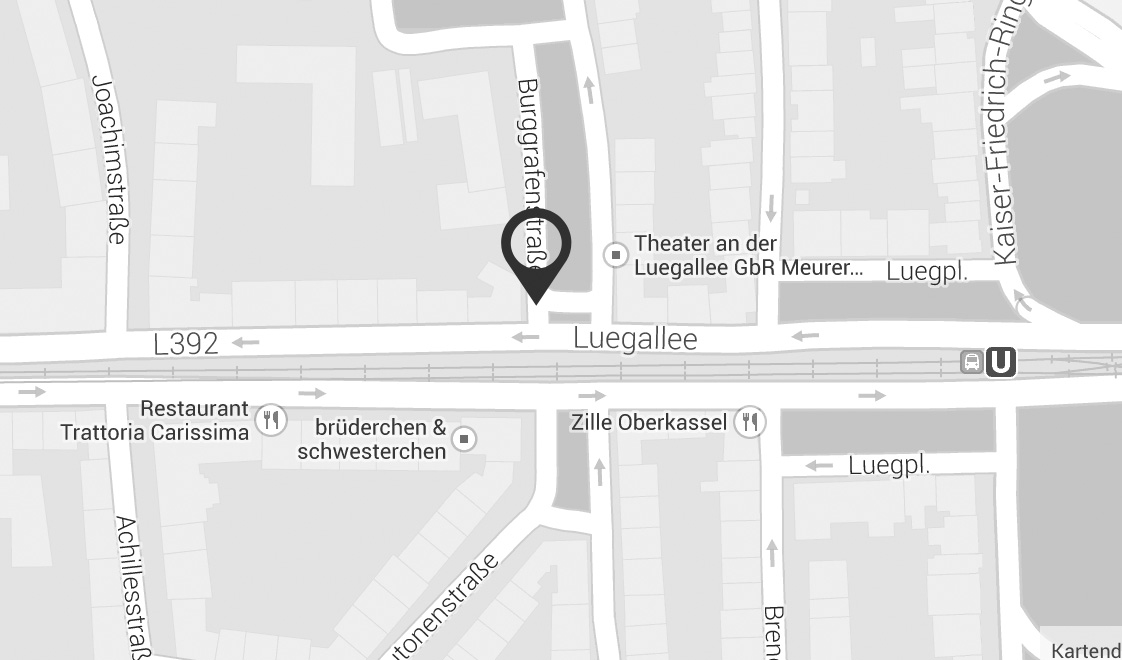Open Theater an der Luegallee place marker
The width and height of the screenshot is (1122, 660).
pyautogui.click(x=615, y=255)
